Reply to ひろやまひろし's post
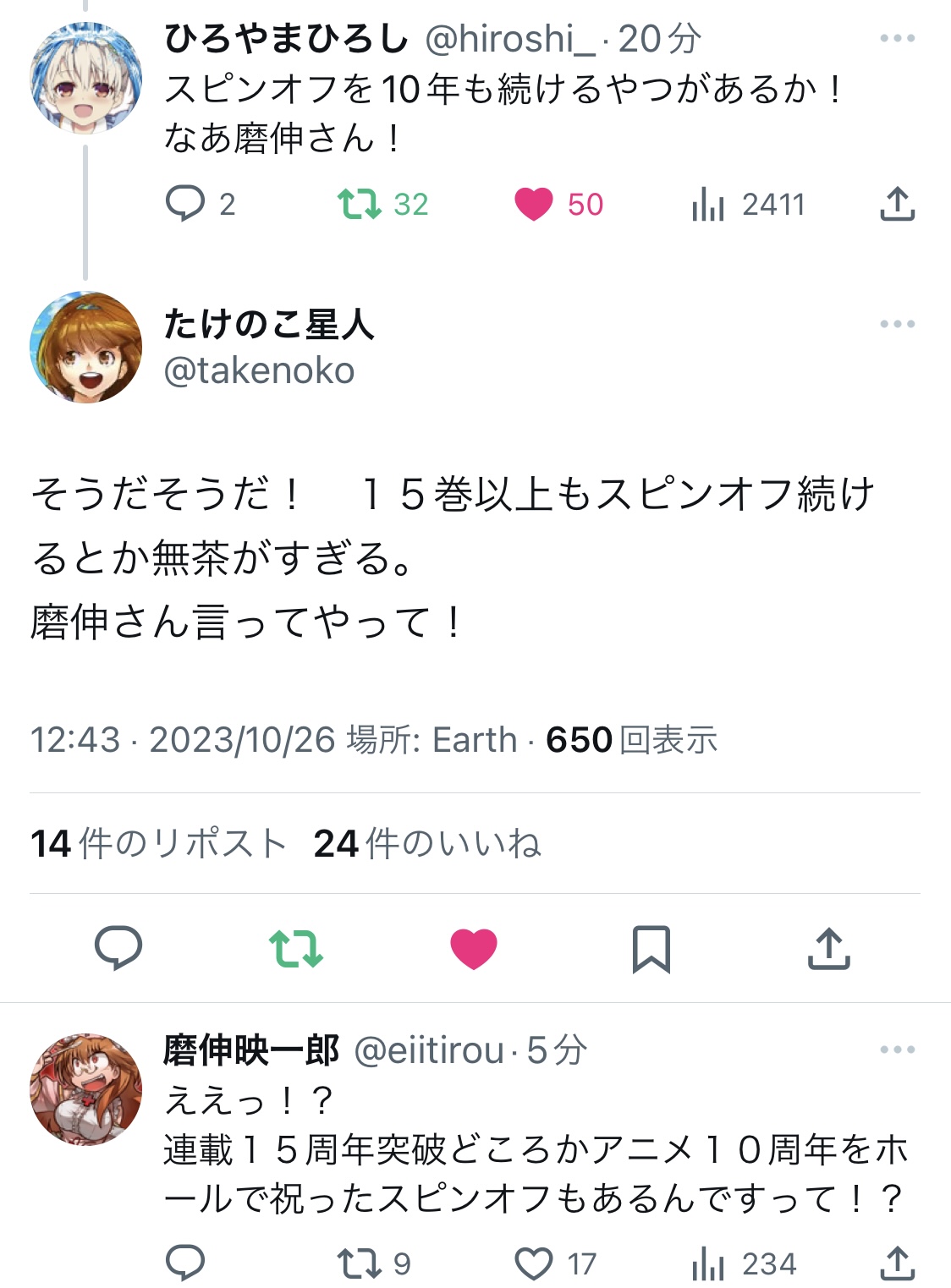 tap(185, 204)
